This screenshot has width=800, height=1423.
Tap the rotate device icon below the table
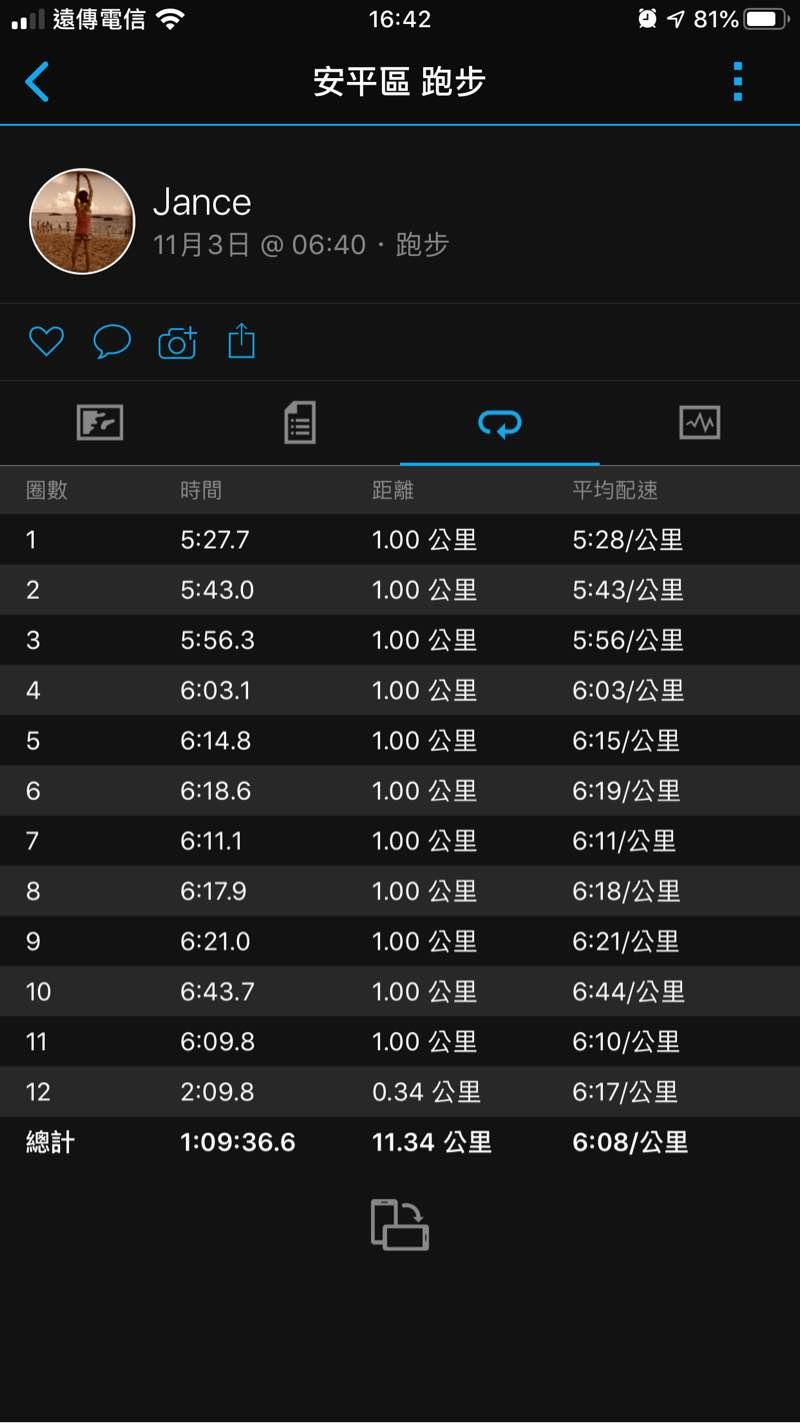(400, 1224)
